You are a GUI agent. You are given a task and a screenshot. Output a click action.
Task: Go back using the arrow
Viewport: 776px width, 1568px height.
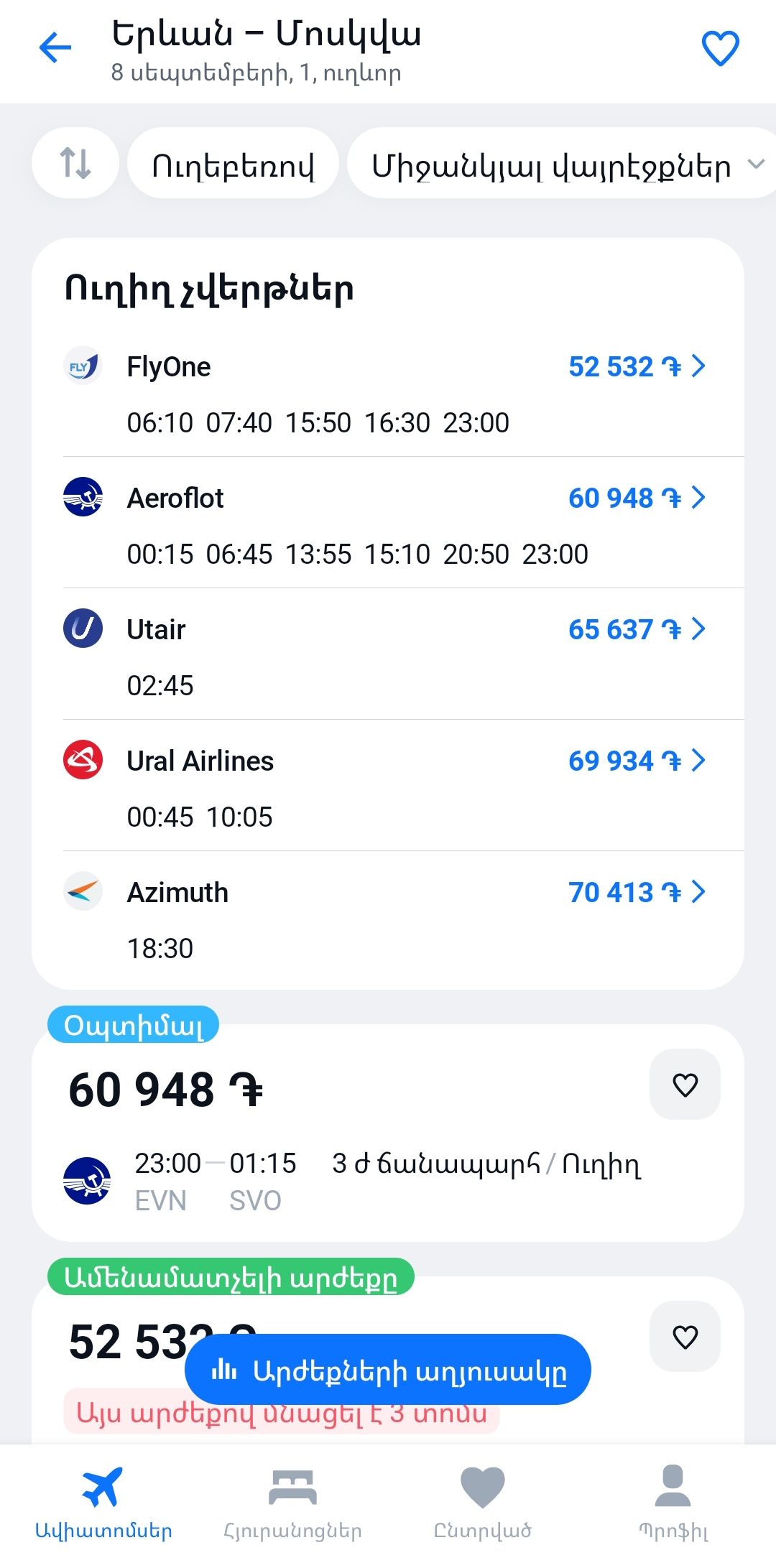55,48
